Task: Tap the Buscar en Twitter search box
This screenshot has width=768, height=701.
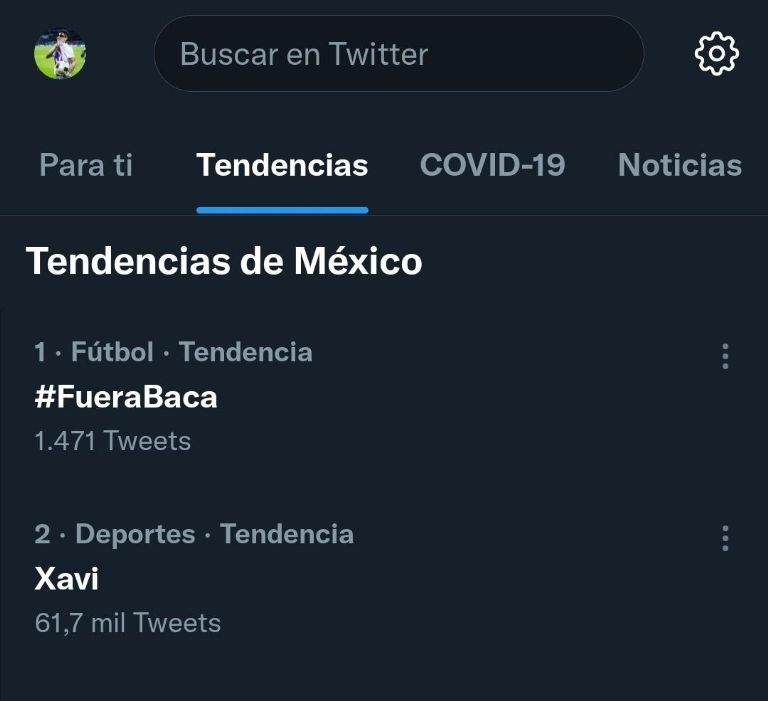Action: [x=398, y=54]
